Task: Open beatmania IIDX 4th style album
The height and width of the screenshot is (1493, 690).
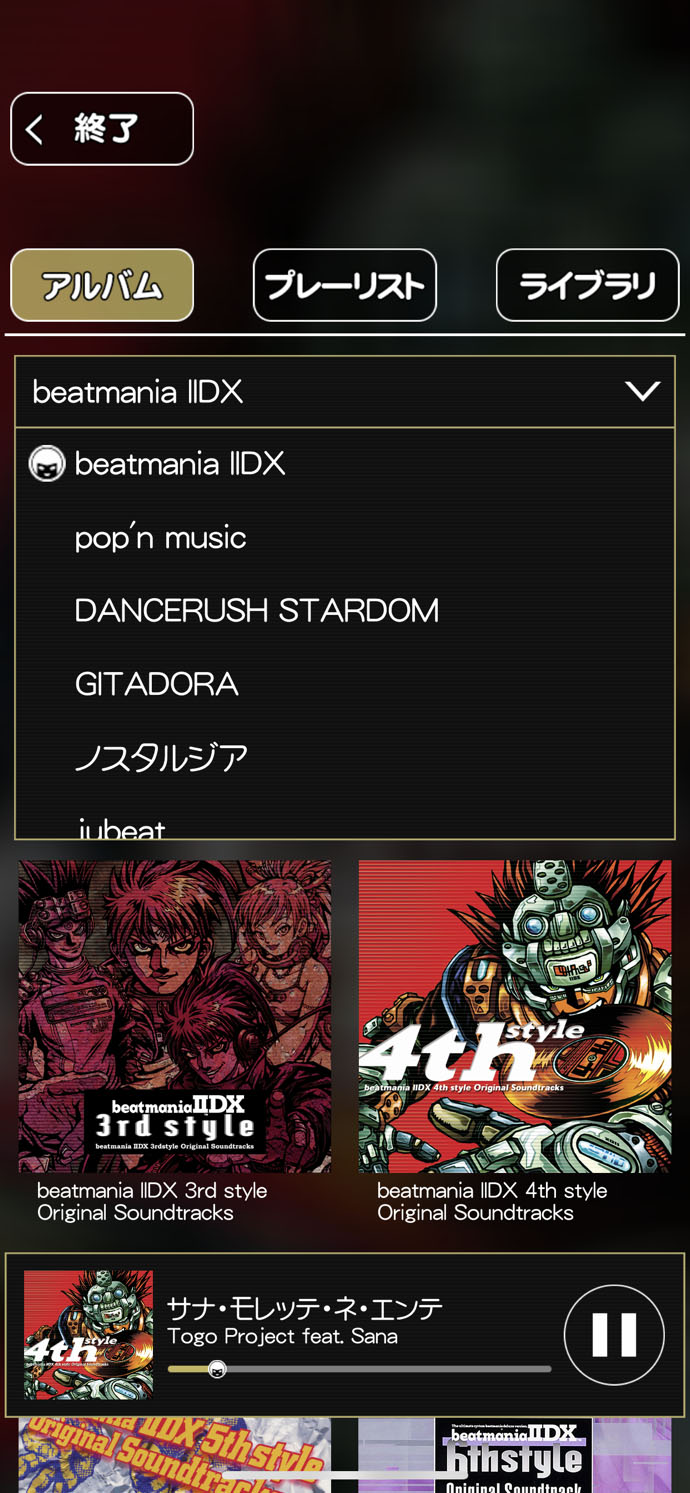Action: click(515, 1016)
